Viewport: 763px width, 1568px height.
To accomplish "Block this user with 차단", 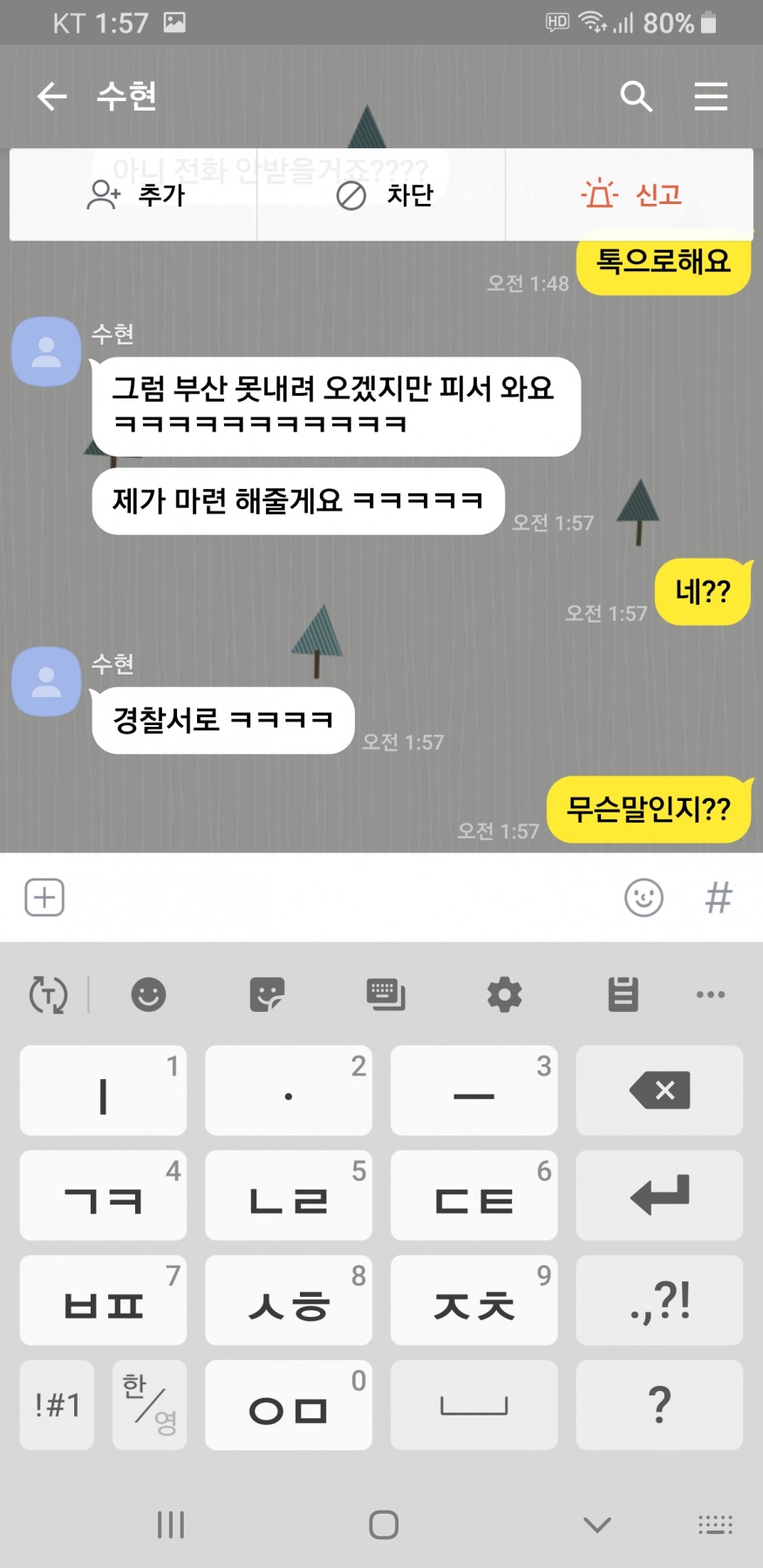I will pyautogui.click(x=384, y=194).
